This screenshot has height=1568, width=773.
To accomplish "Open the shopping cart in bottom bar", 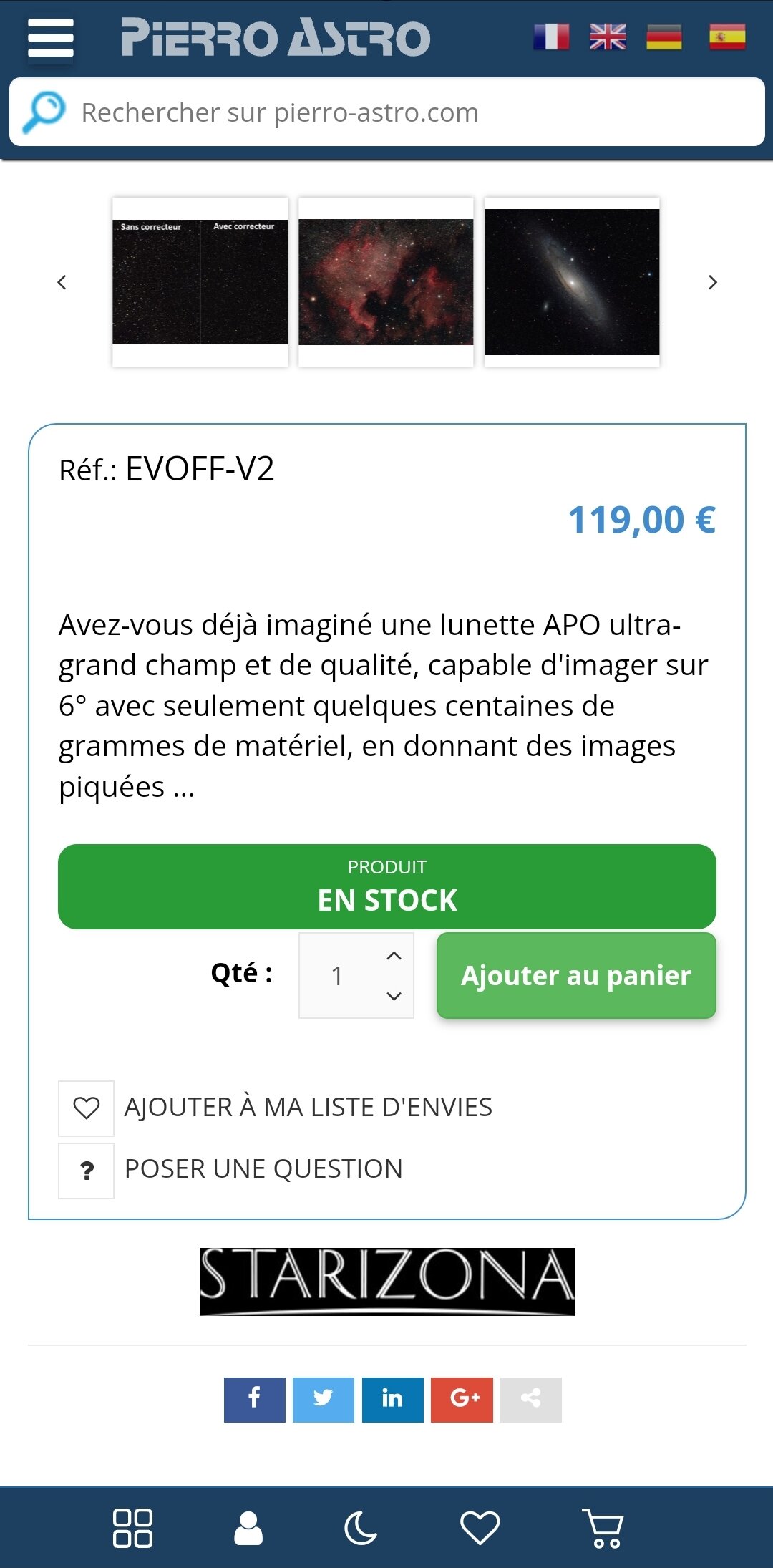I will click(603, 1528).
